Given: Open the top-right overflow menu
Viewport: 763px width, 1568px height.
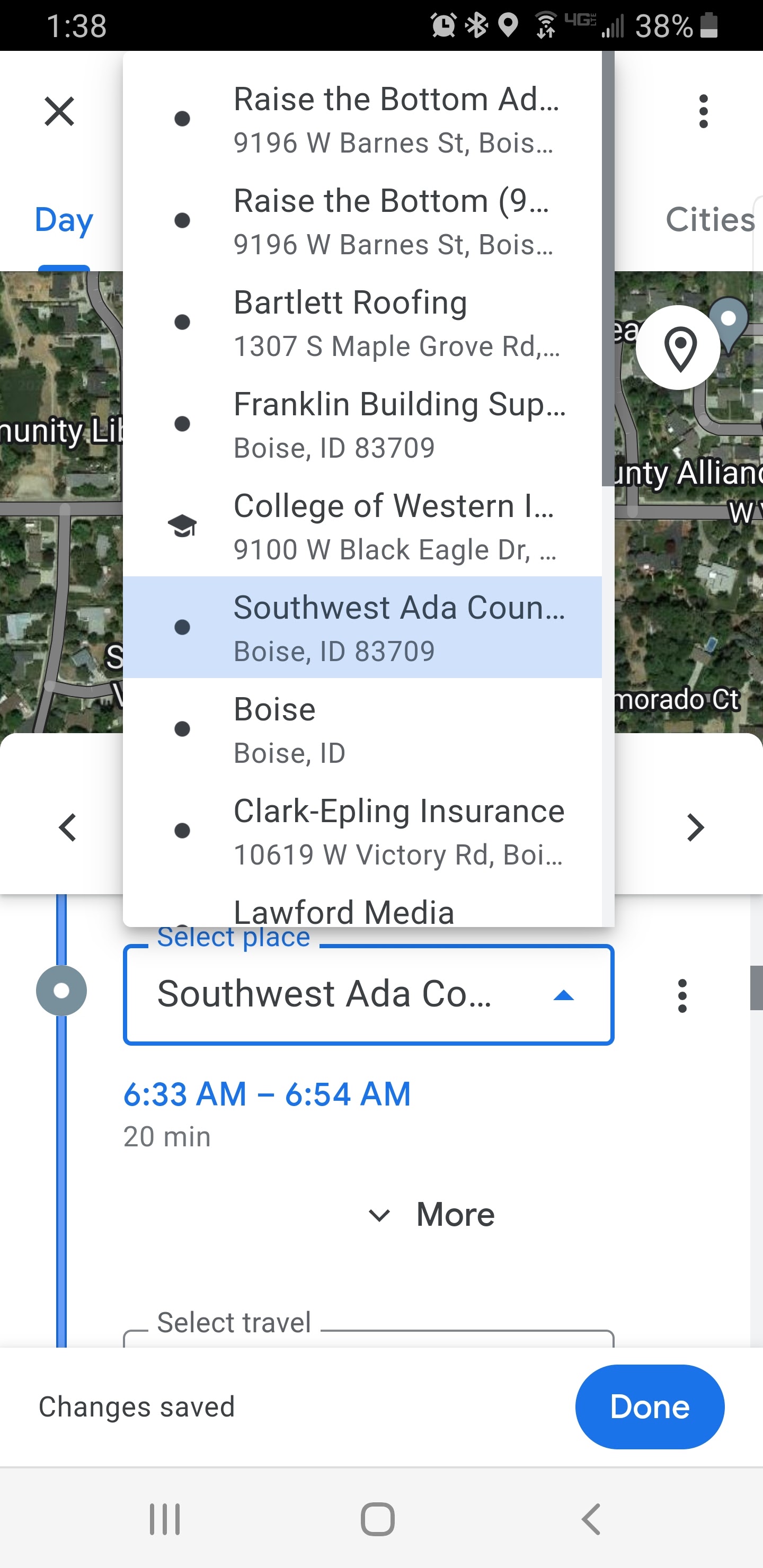Looking at the screenshot, I should (703, 111).
